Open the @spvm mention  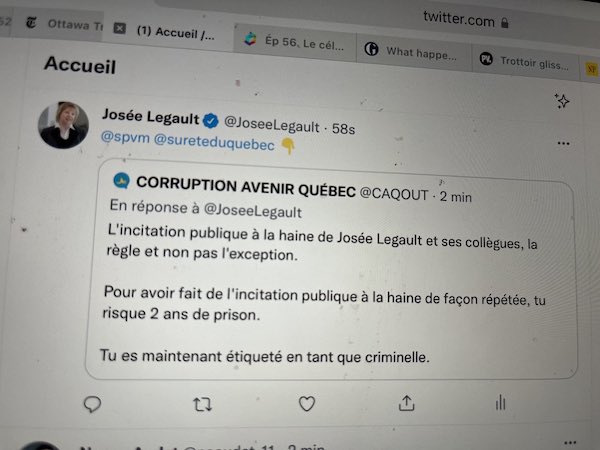pyautogui.click(x=123, y=144)
